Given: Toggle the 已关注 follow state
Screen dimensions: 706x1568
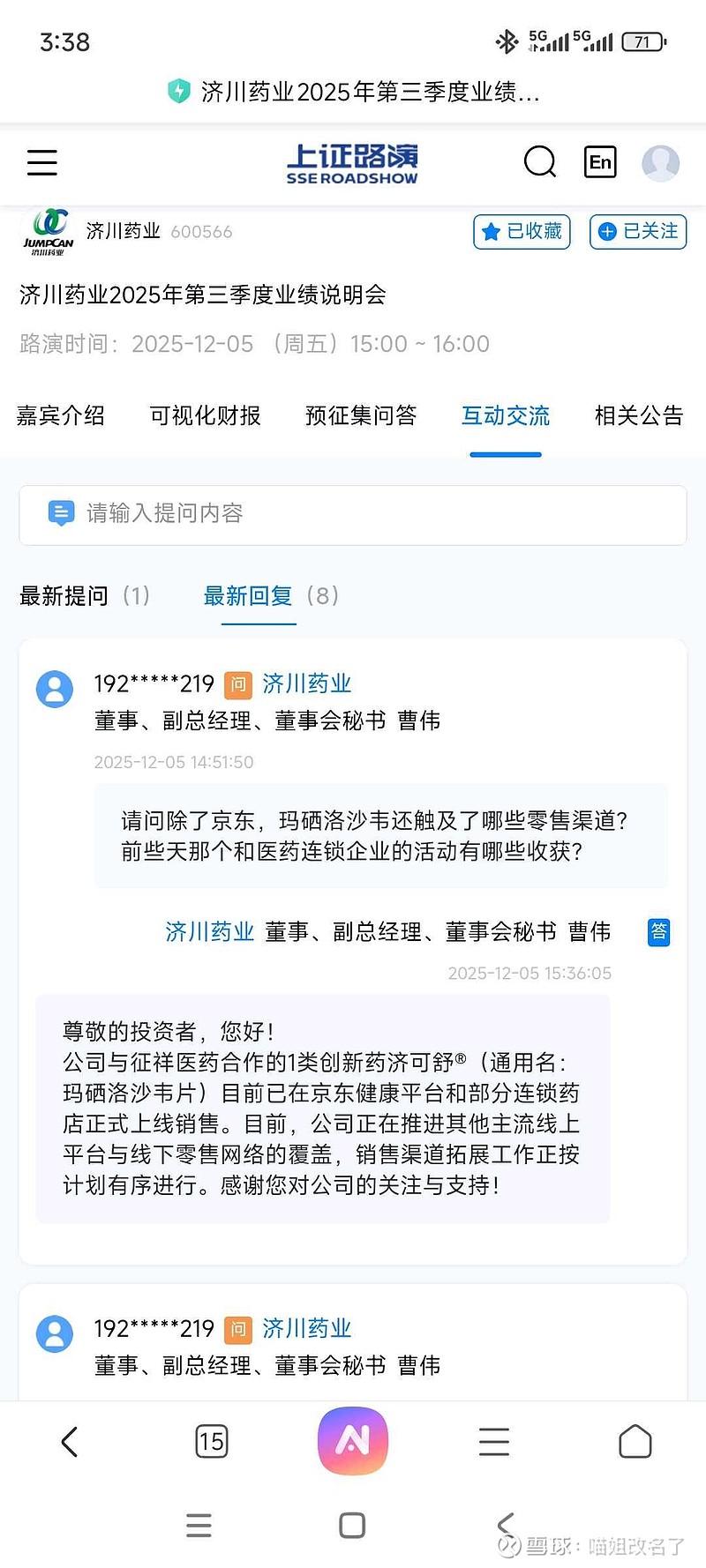Looking at the screenshot, I should [x=637, y=232].
